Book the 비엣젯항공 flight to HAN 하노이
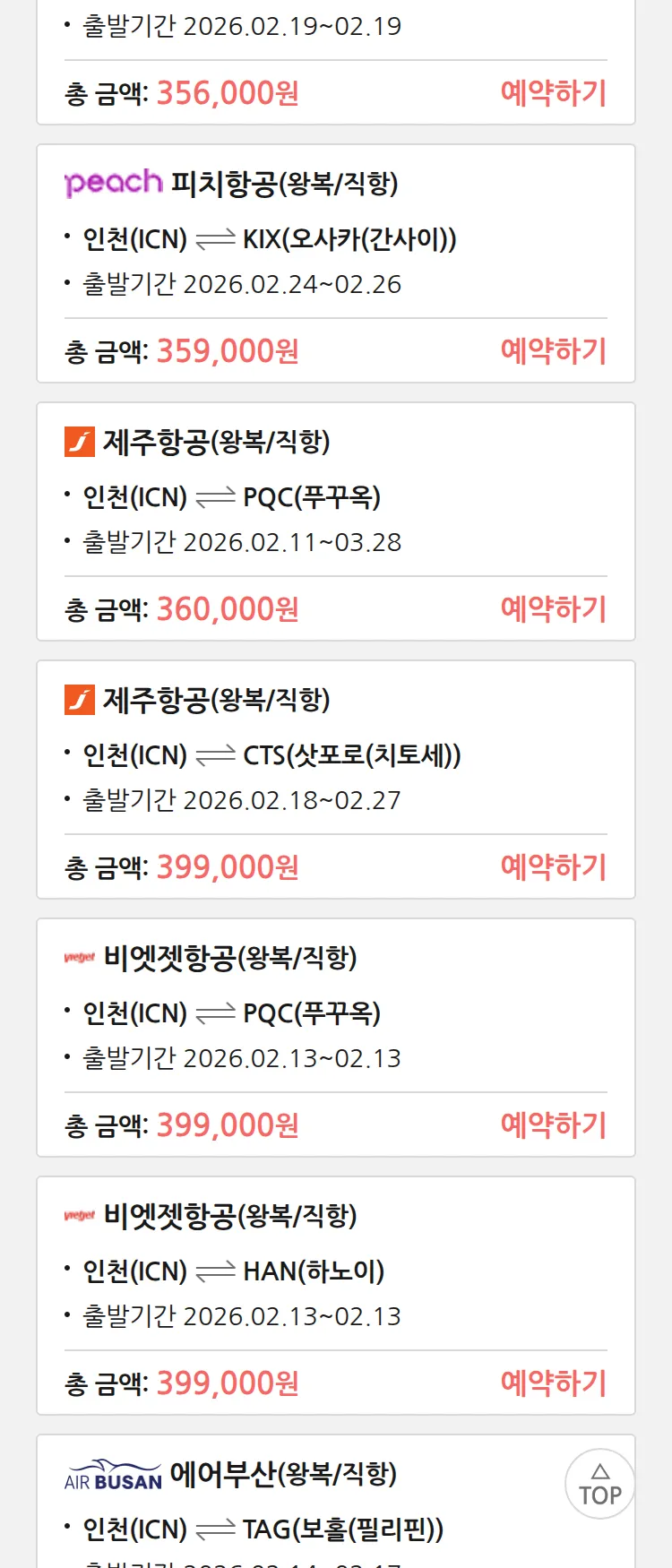This screenshot has height=1568, width=672. coord(553,1383)
